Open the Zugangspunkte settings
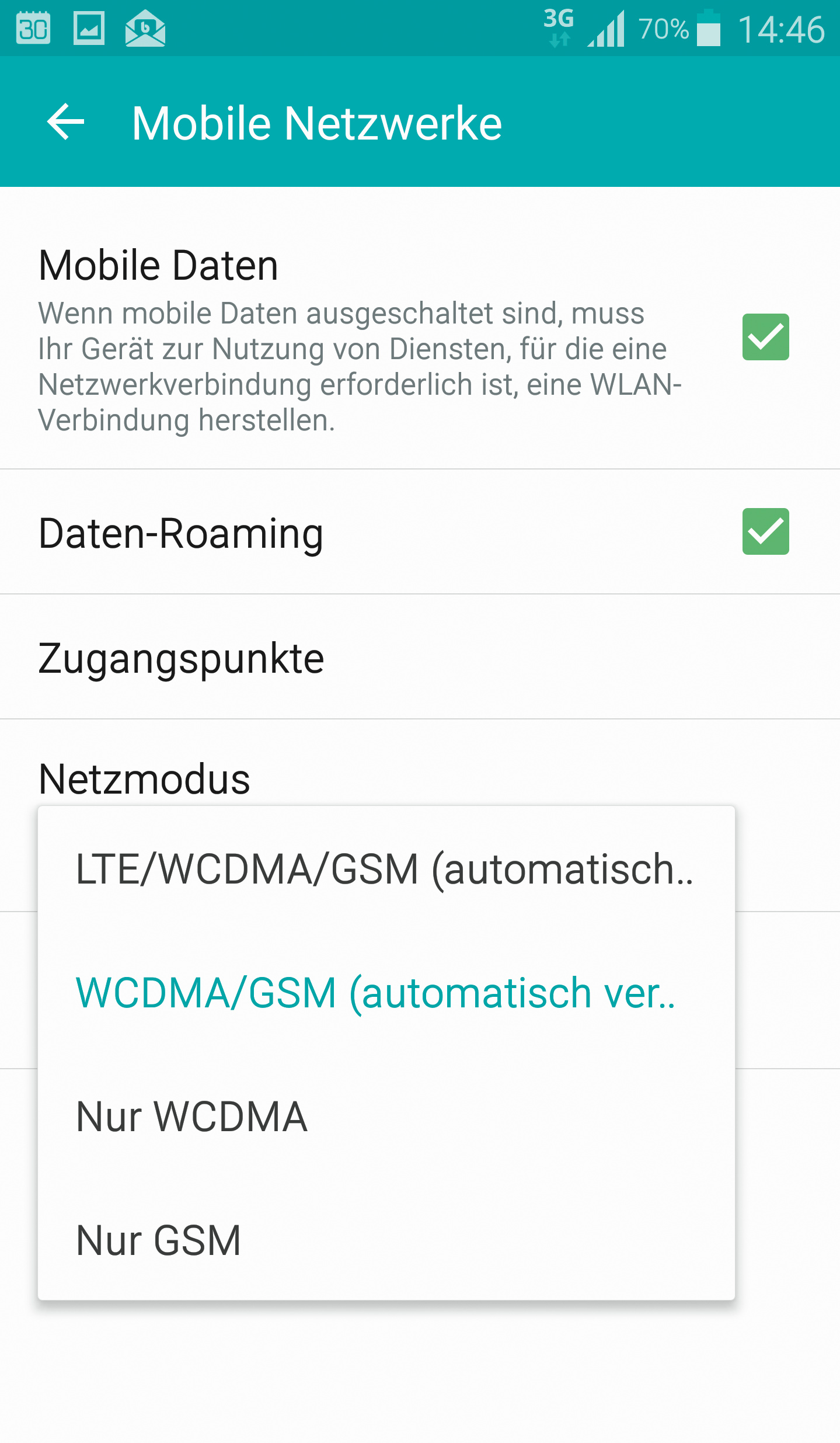This screenshot has height=1443, width=840. (x=181, y=658)
